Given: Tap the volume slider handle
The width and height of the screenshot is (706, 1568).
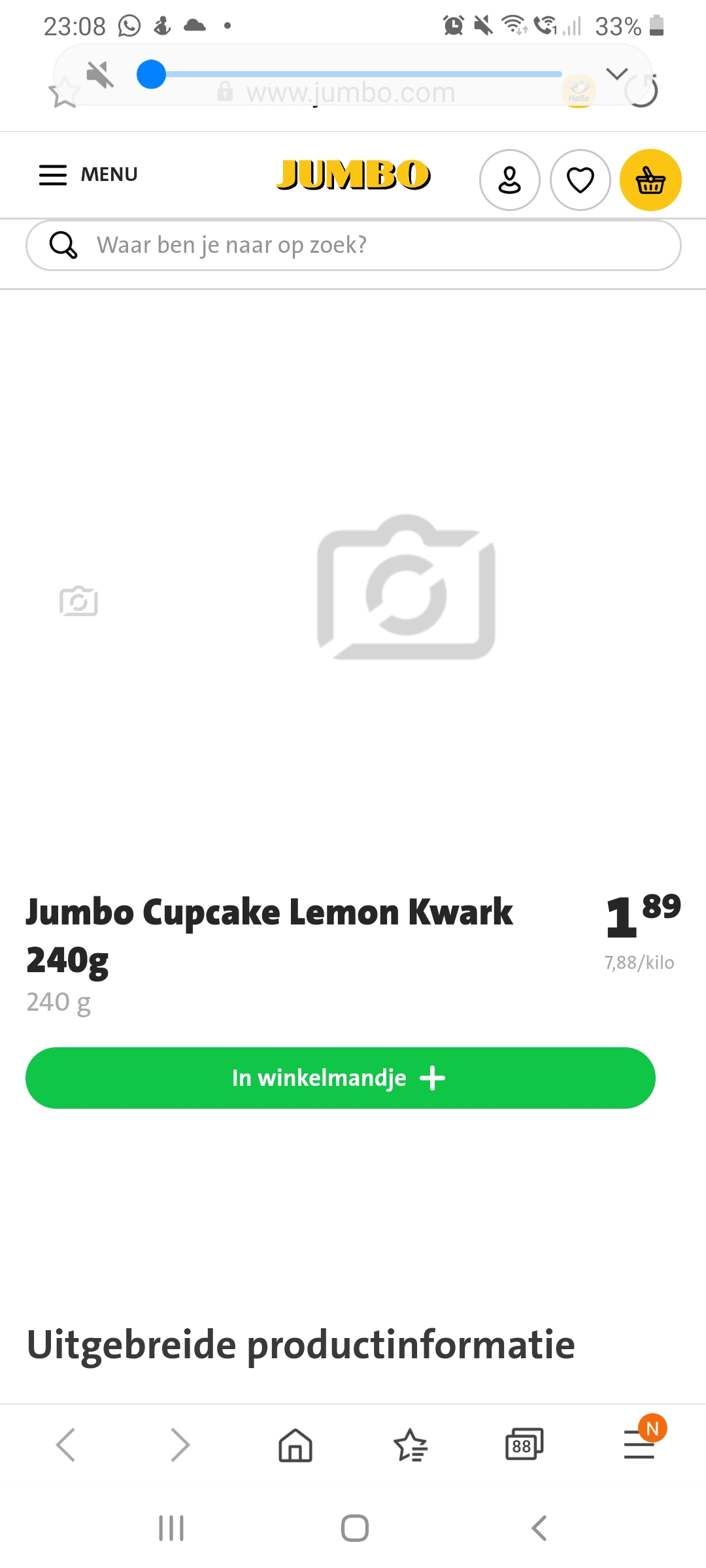Looking at the screenshot, I should coord(151,74).
